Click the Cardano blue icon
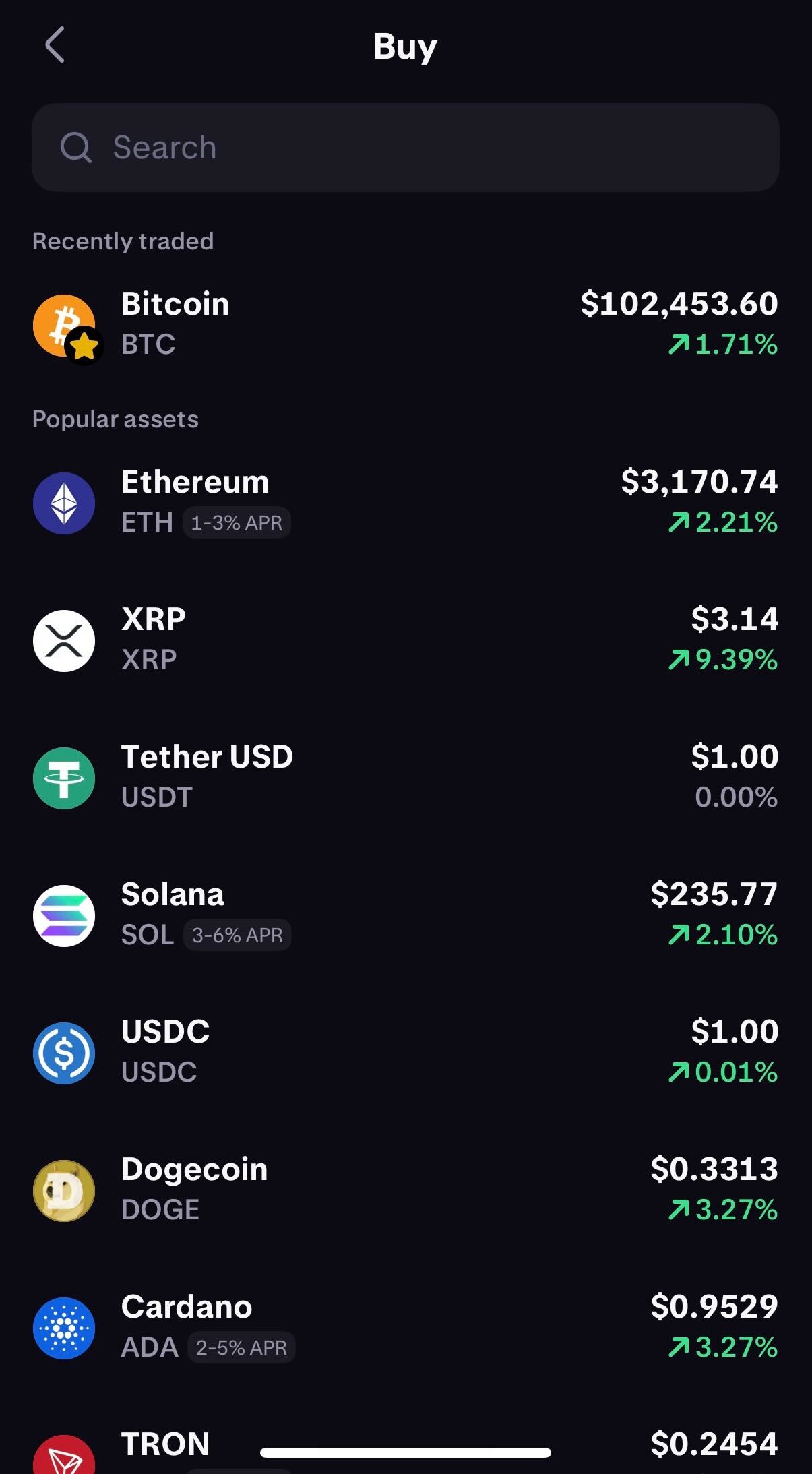Screen dimensions: 812x1474 [x=65, y=1328]
